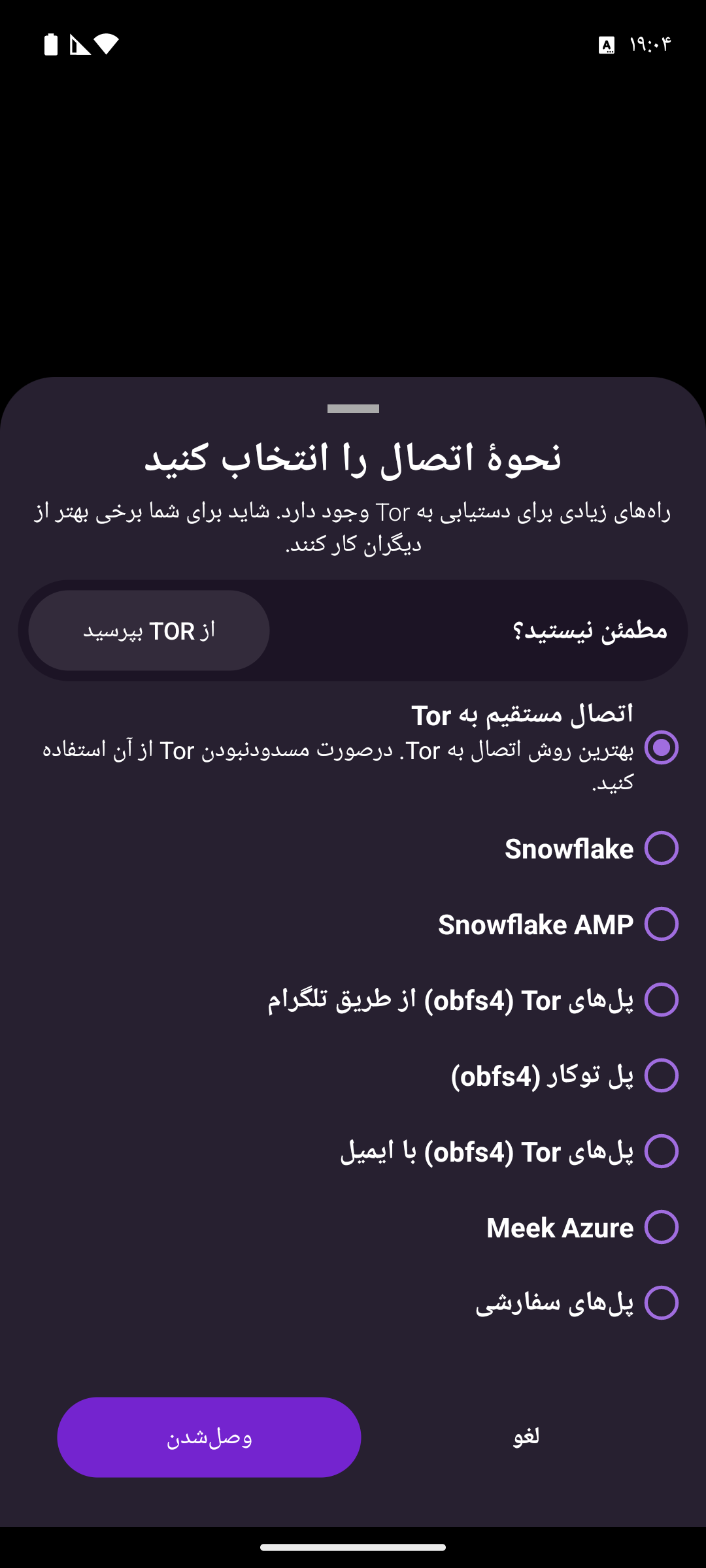Tap the bottom sheet drag handle

[x=353, y=409]
